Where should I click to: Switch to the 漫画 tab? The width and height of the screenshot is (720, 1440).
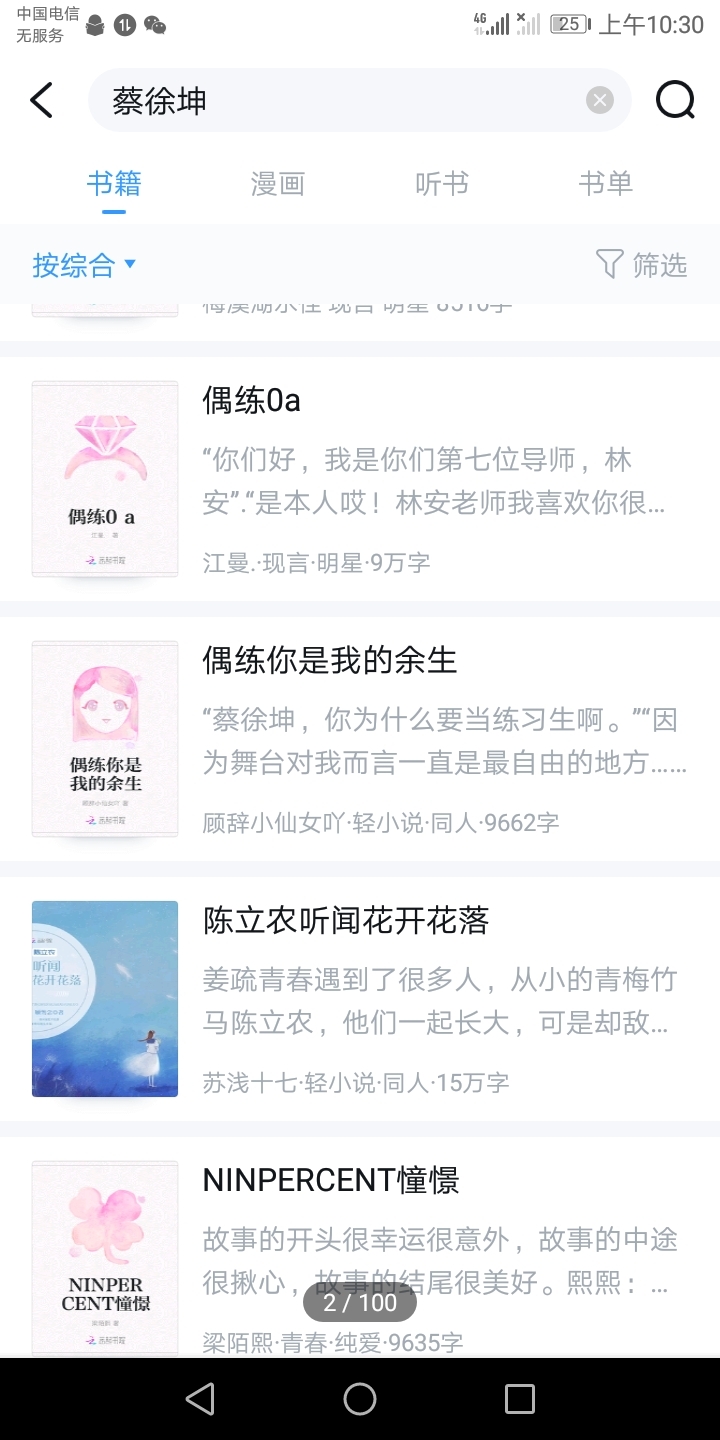[x=277, y=184]
